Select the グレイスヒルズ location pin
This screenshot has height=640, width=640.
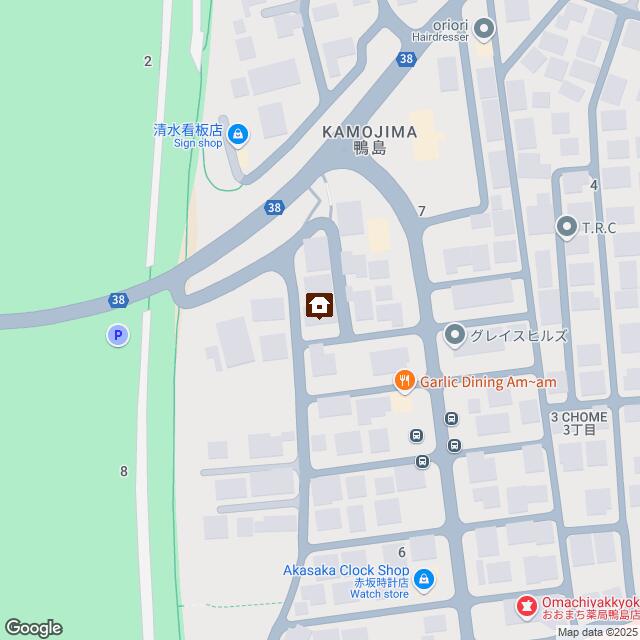click(455, 335)
